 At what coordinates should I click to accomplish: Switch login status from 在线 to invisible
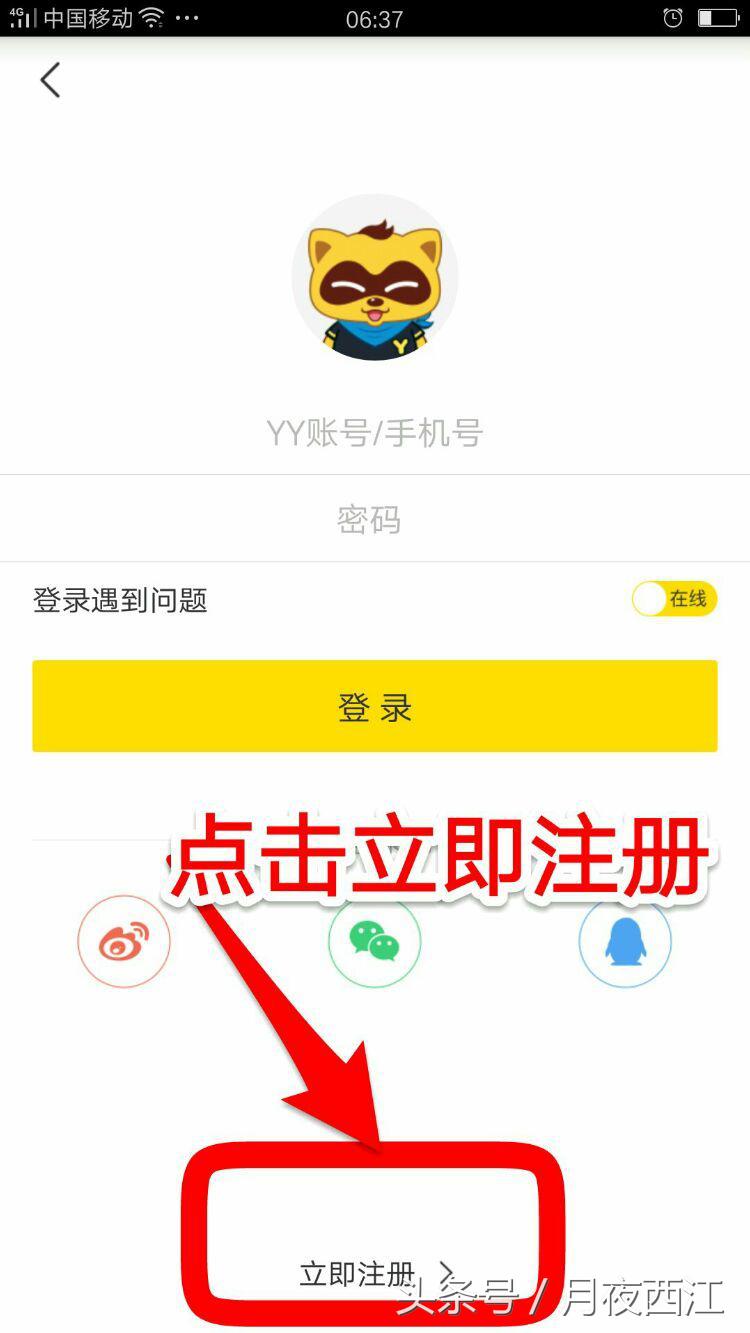[x=674, y=599]
